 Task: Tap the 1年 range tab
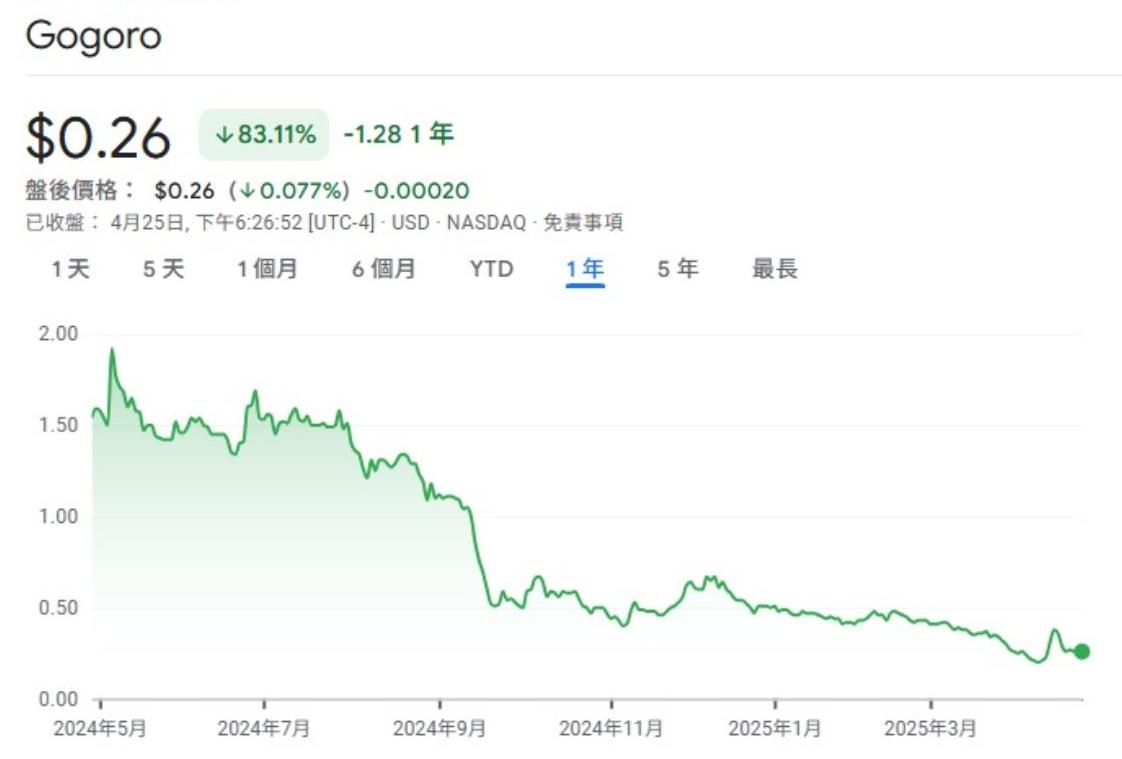(585, 269)
